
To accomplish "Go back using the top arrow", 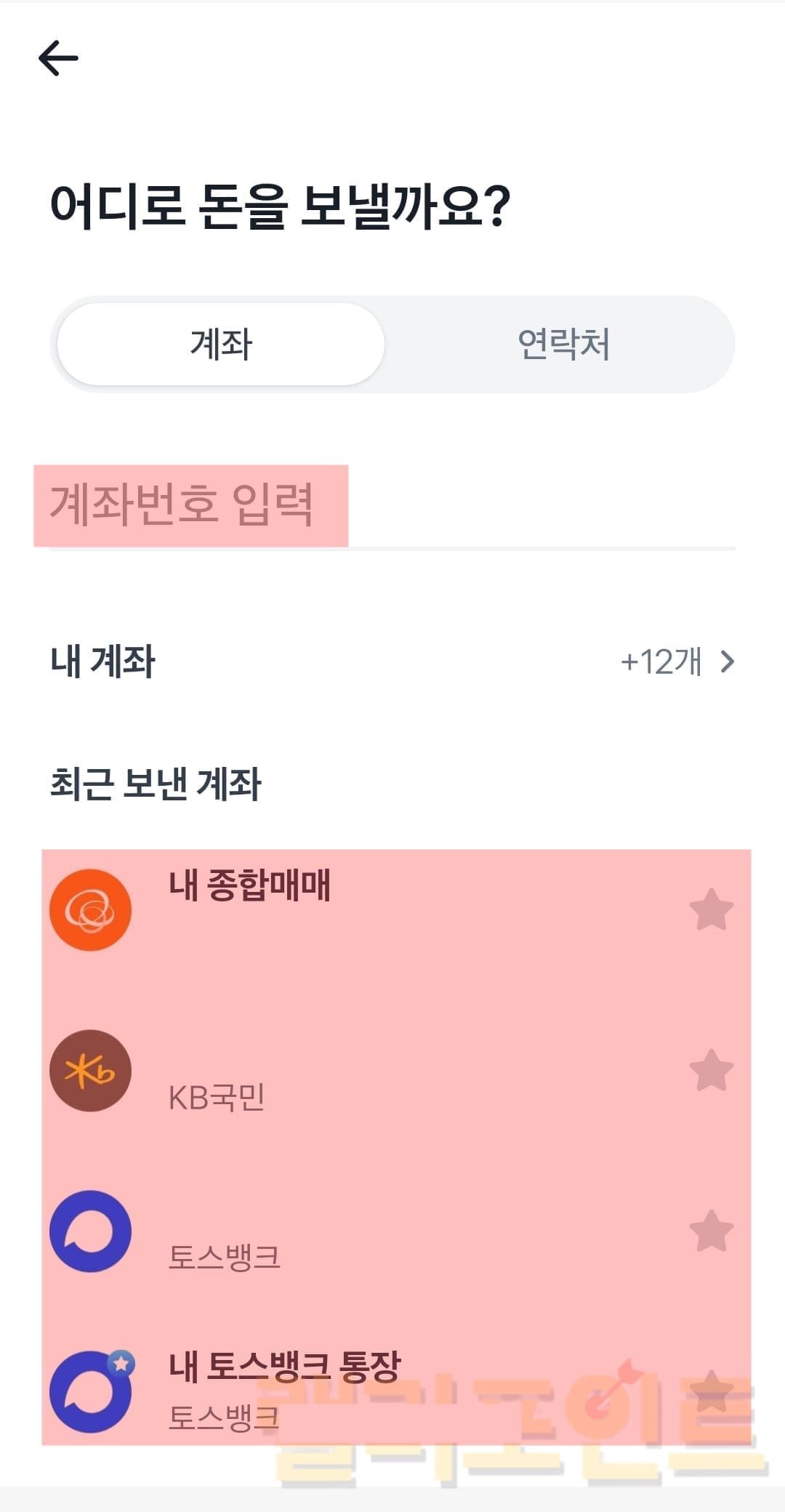I will tap(58, 58).
